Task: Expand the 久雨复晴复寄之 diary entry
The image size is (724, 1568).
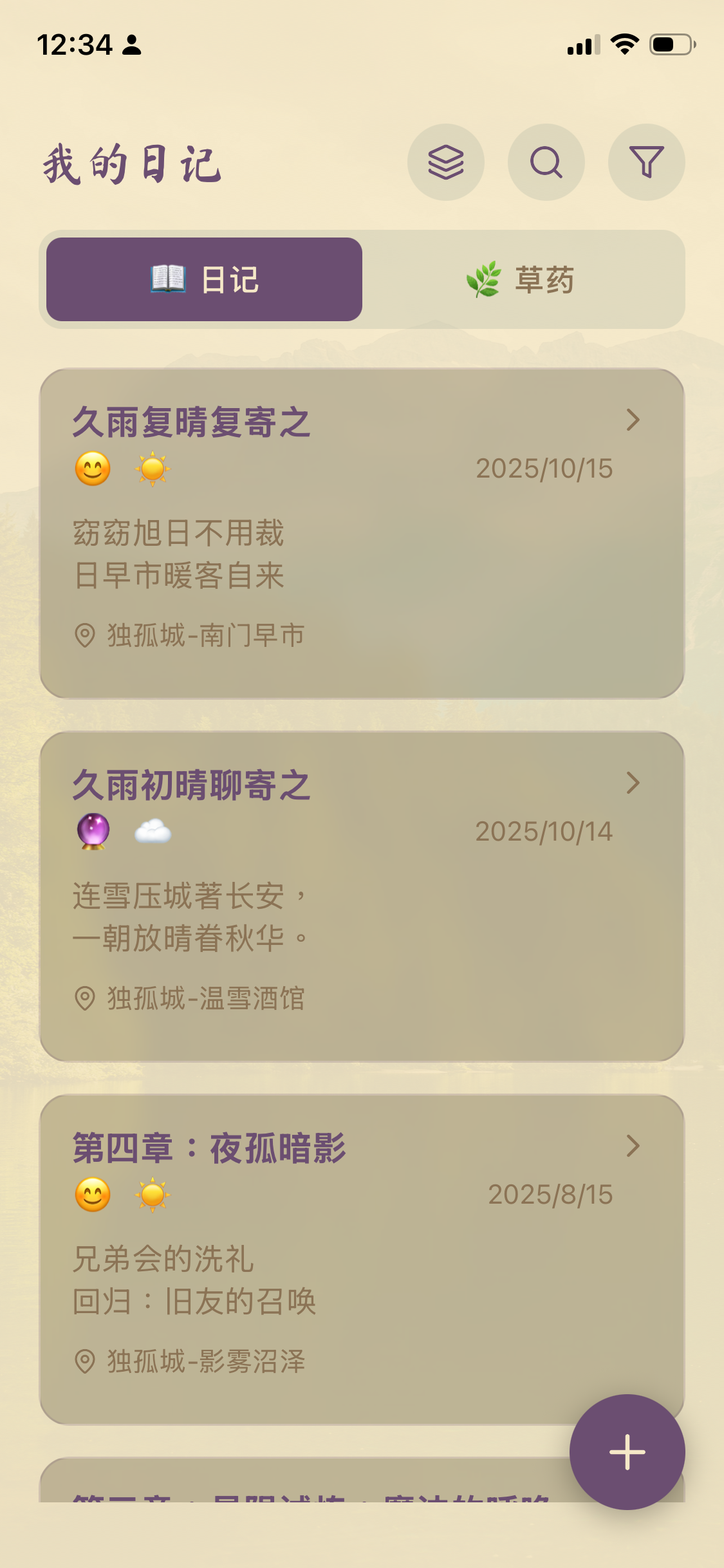Action: 634,420
